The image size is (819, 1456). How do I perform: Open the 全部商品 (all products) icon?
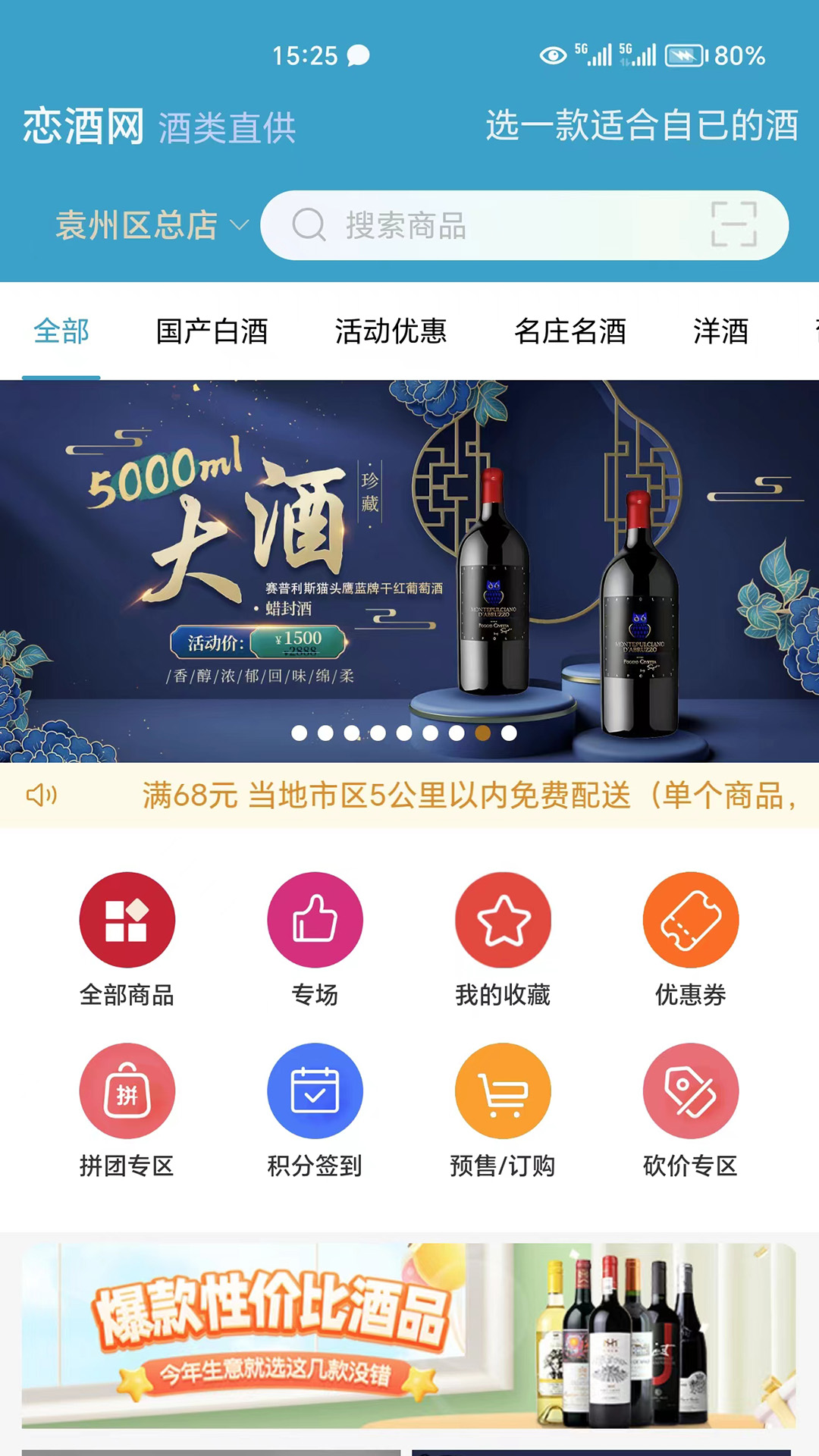127,919
